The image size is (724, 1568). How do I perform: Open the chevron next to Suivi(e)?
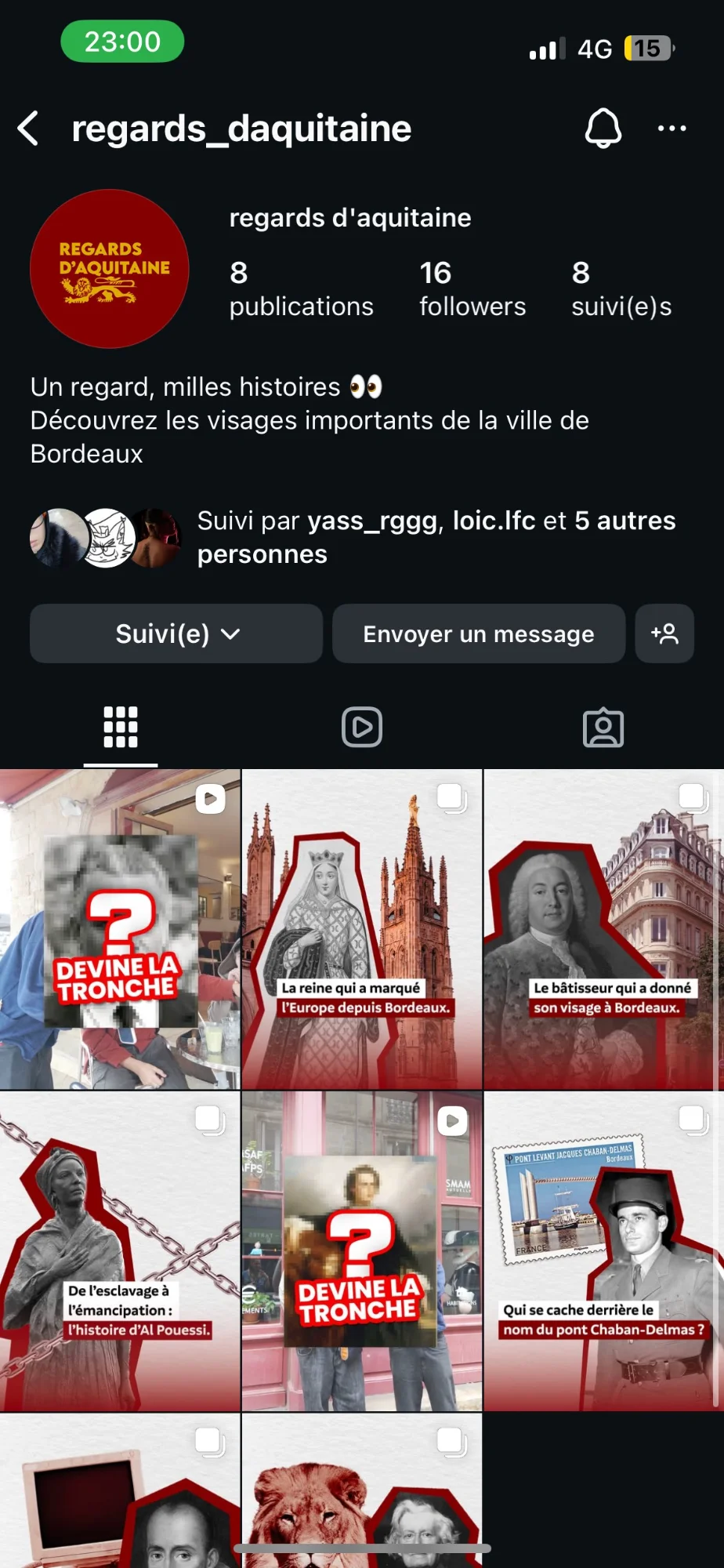[x=231, y=635]
